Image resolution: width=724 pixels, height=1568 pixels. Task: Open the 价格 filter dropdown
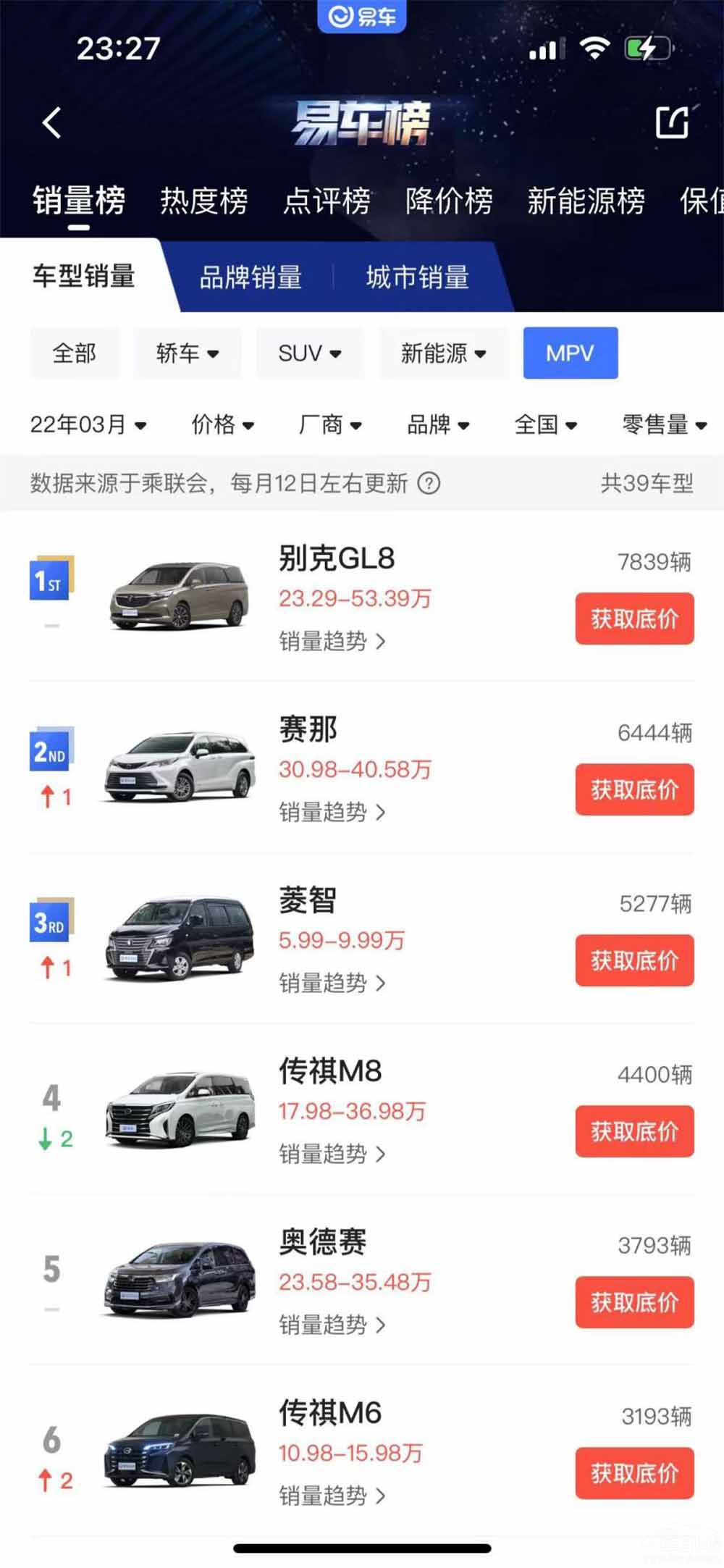click(222, 424)
